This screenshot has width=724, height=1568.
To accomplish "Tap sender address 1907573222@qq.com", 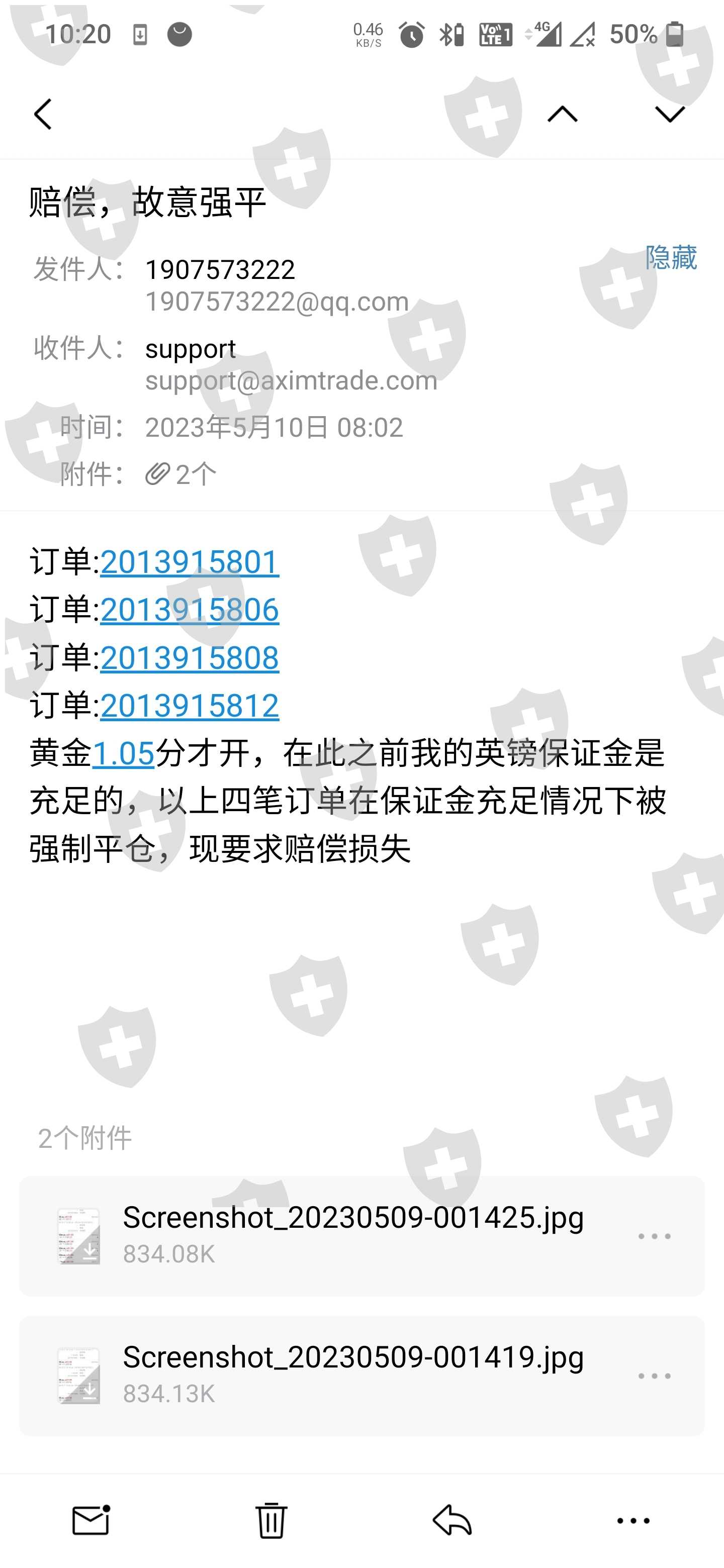I will coord(277,302).
